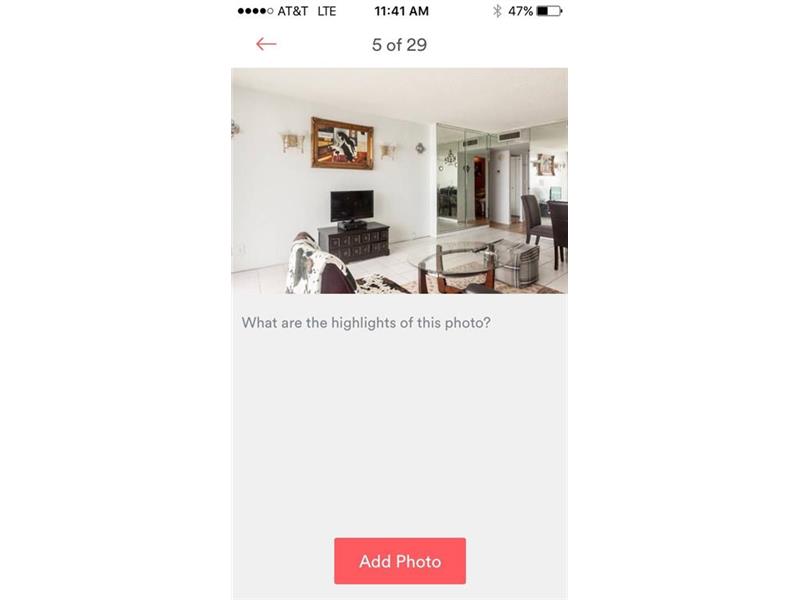Open the living room photo
This screenshot has width=800, height=600.
(400, 180)
